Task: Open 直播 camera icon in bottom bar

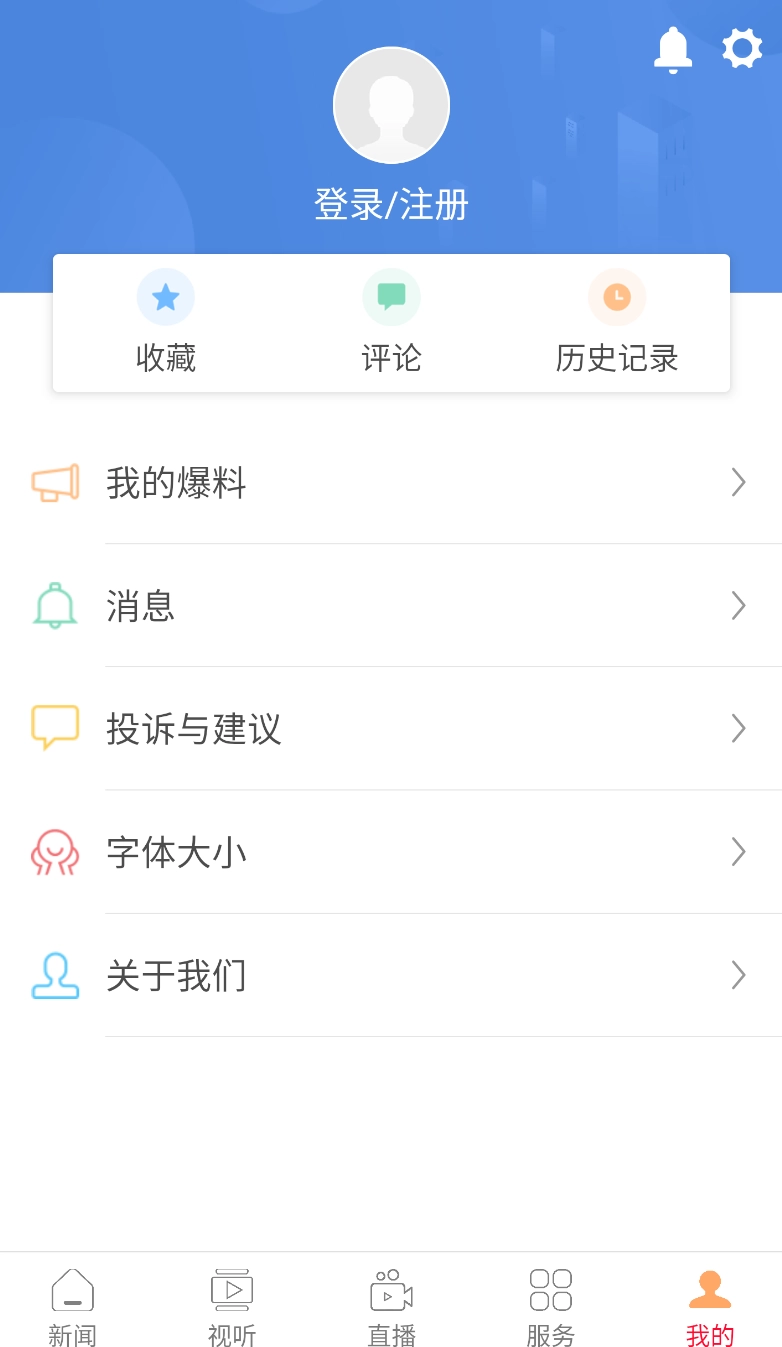Action: 390,1289
